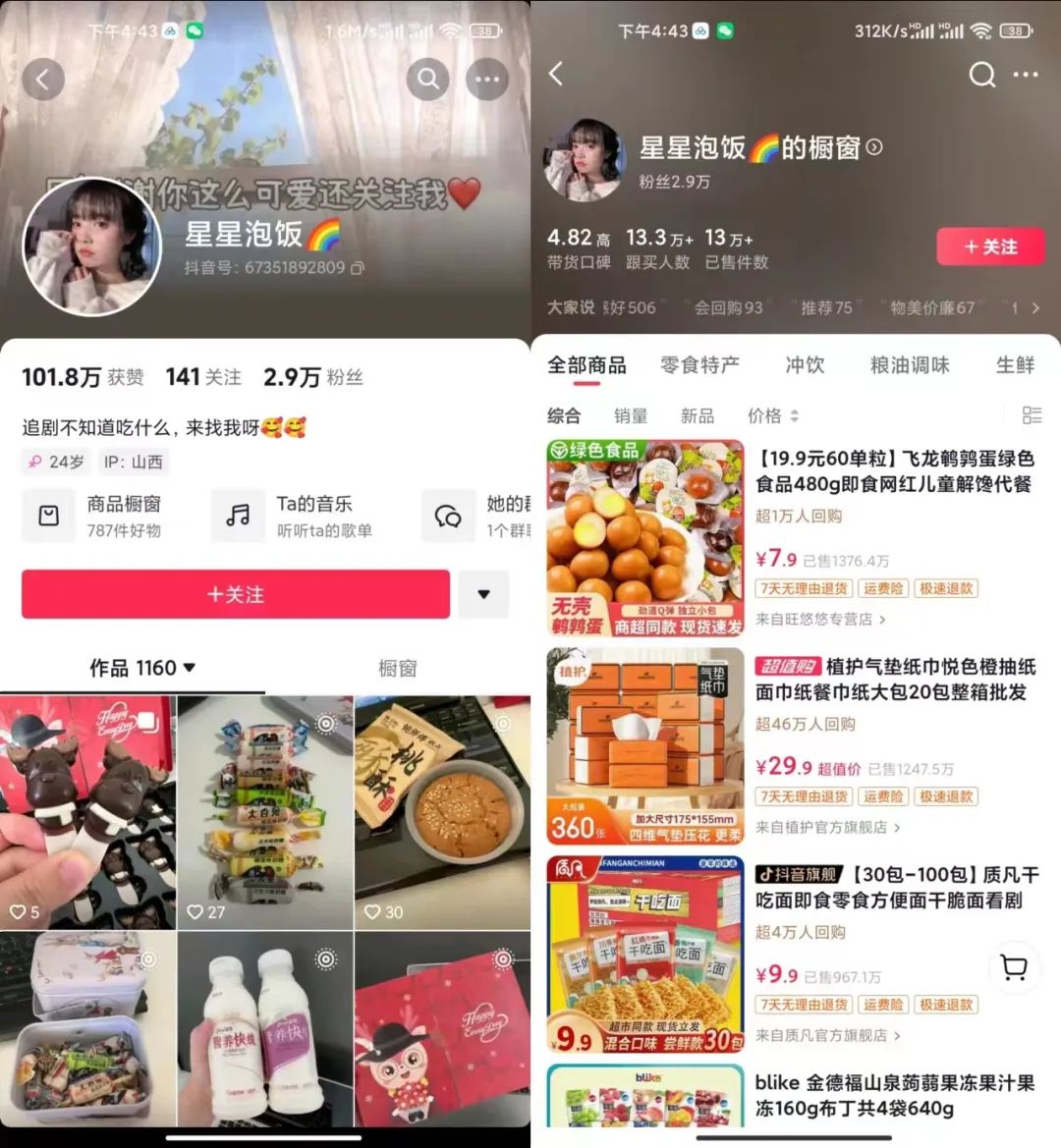The height and width of the screenshot is (1148, 1061).
Task: Select the 作品 1160 tab
Action: (x=141, y=668)
